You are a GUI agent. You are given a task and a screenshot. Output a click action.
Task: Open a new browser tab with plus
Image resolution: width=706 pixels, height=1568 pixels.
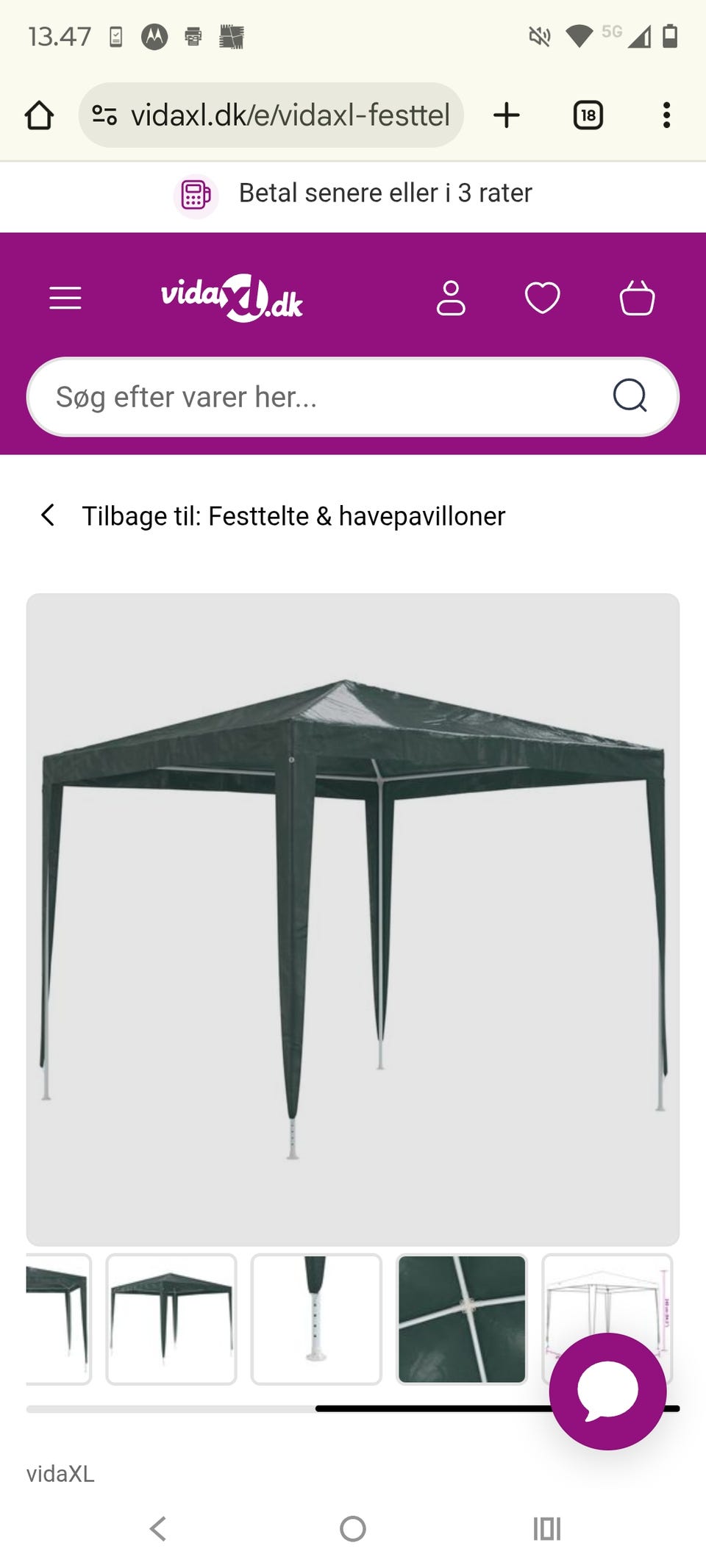coord(507,115)
